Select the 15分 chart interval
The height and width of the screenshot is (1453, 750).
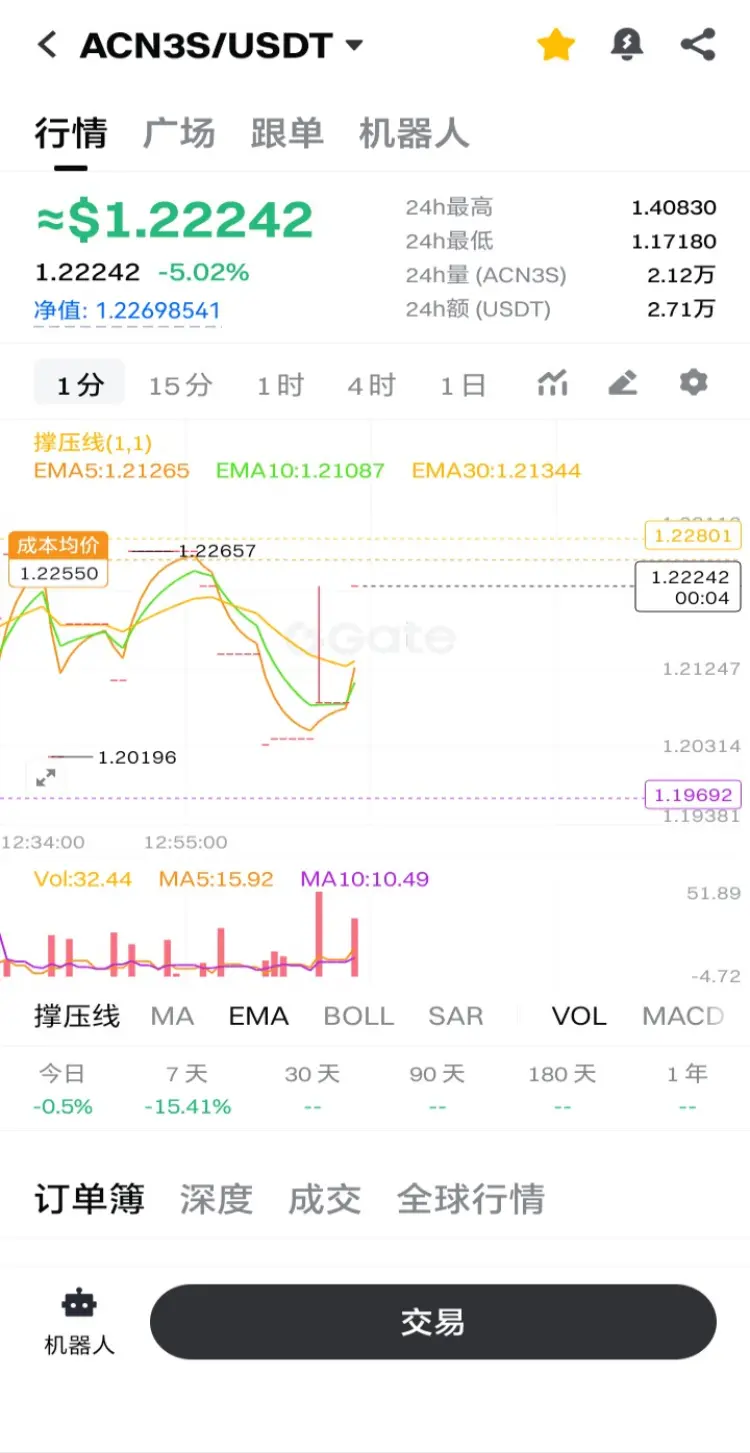pyautogui.click(x=180, y=385)
